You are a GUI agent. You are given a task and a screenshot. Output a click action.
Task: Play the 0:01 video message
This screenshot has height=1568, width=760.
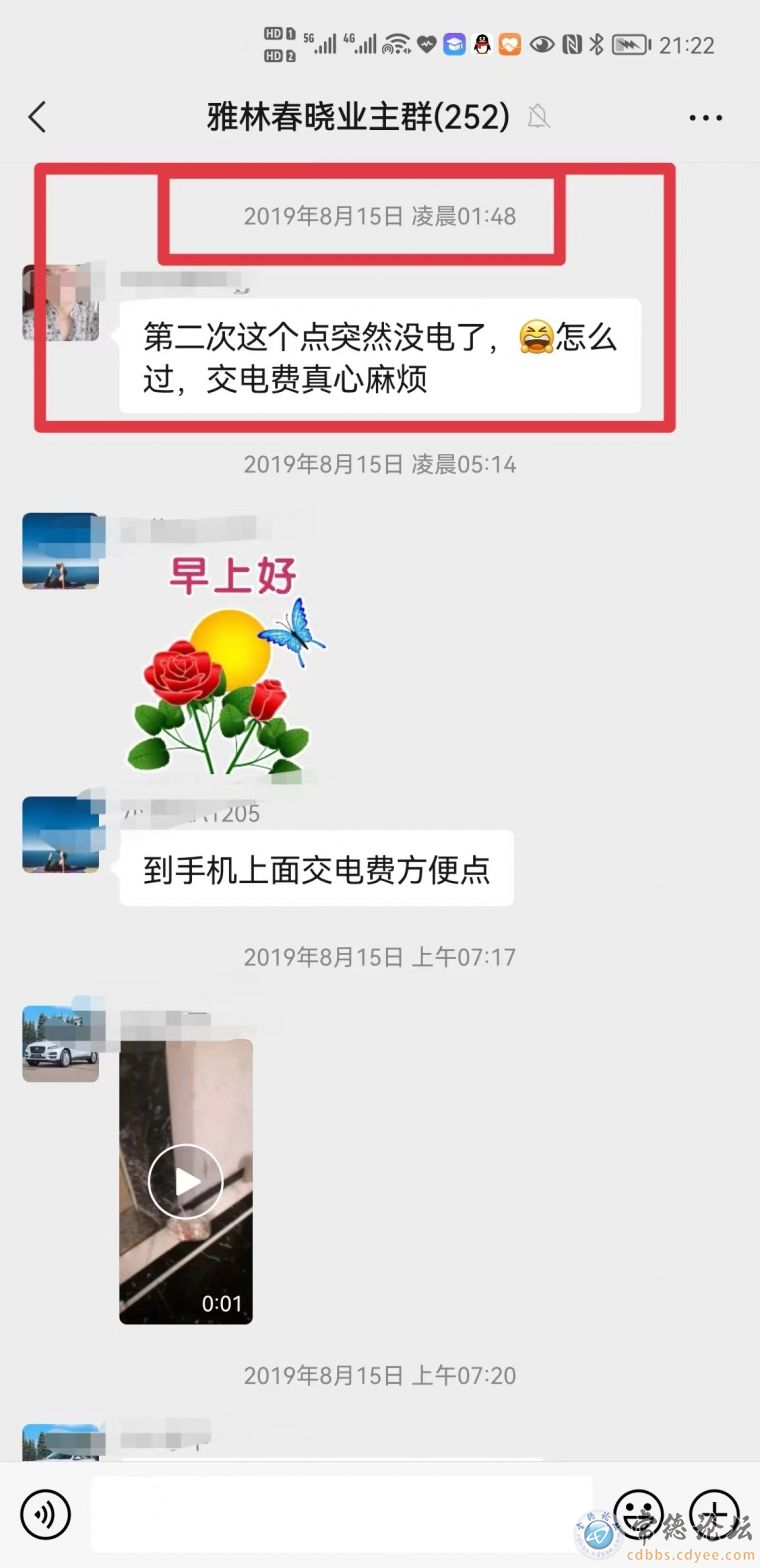tap(186, 1181)
